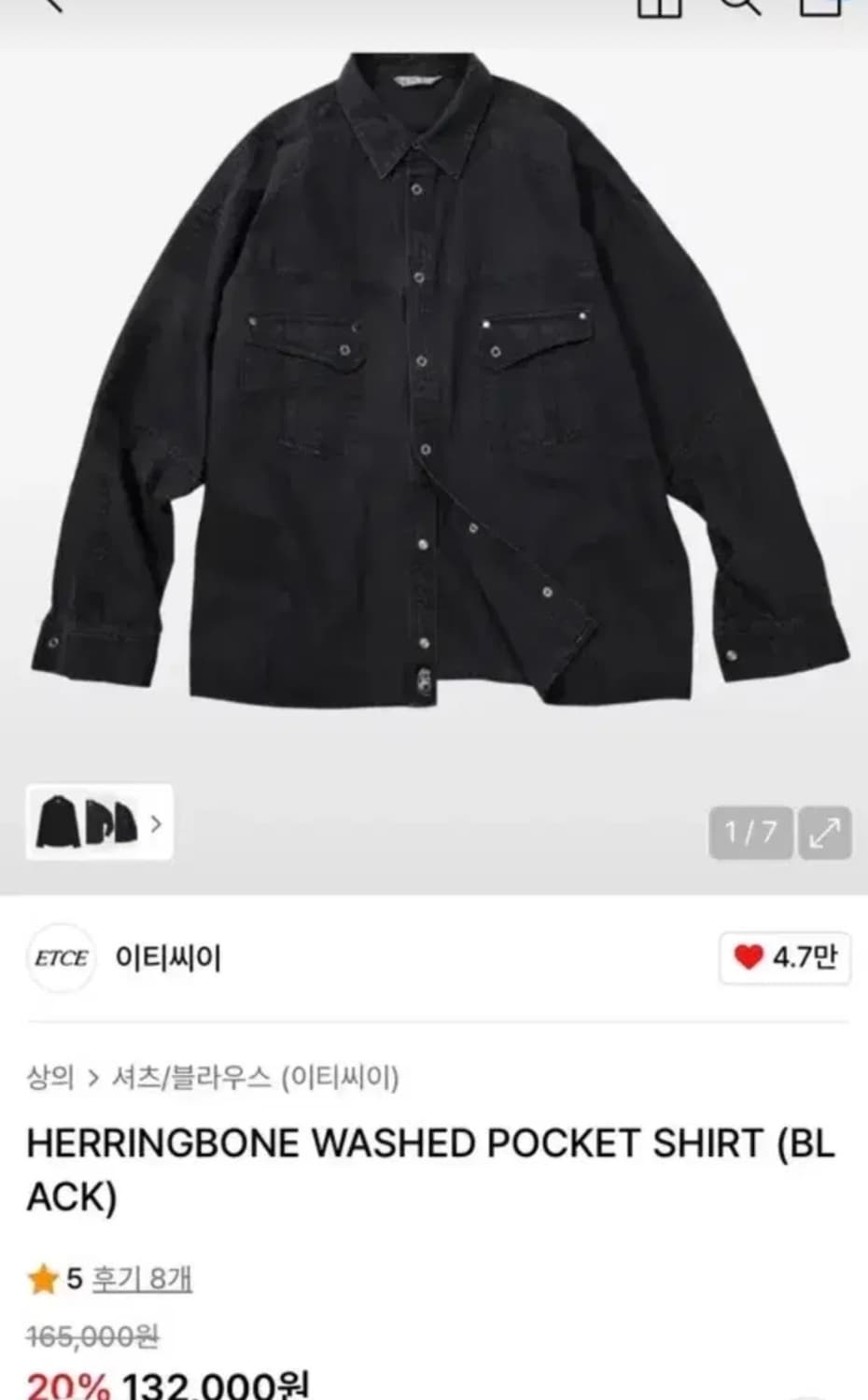The image size is (868, 1400).
Task: Tap the brand name 이티씨이
Action: click(168, 958)
